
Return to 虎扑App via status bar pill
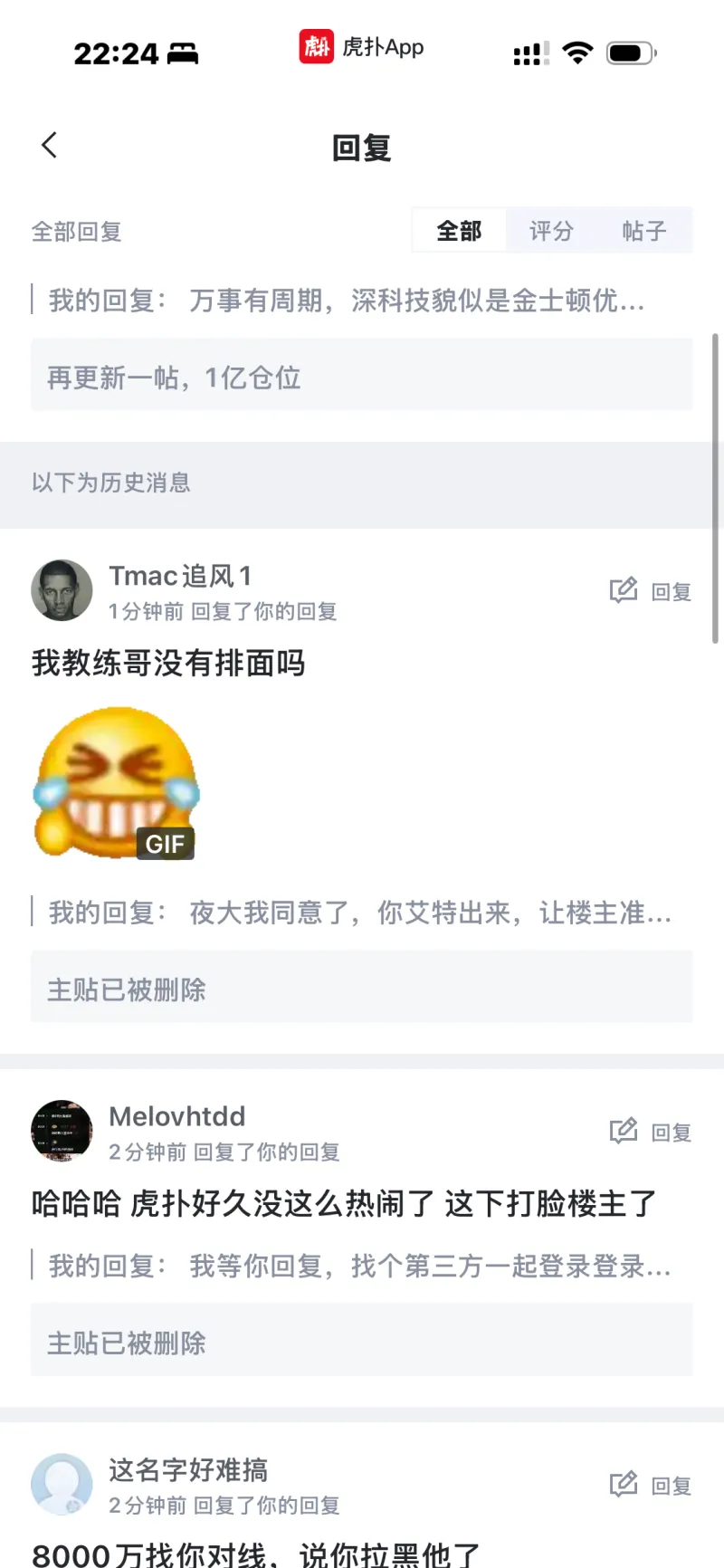[x=362, y=47]
